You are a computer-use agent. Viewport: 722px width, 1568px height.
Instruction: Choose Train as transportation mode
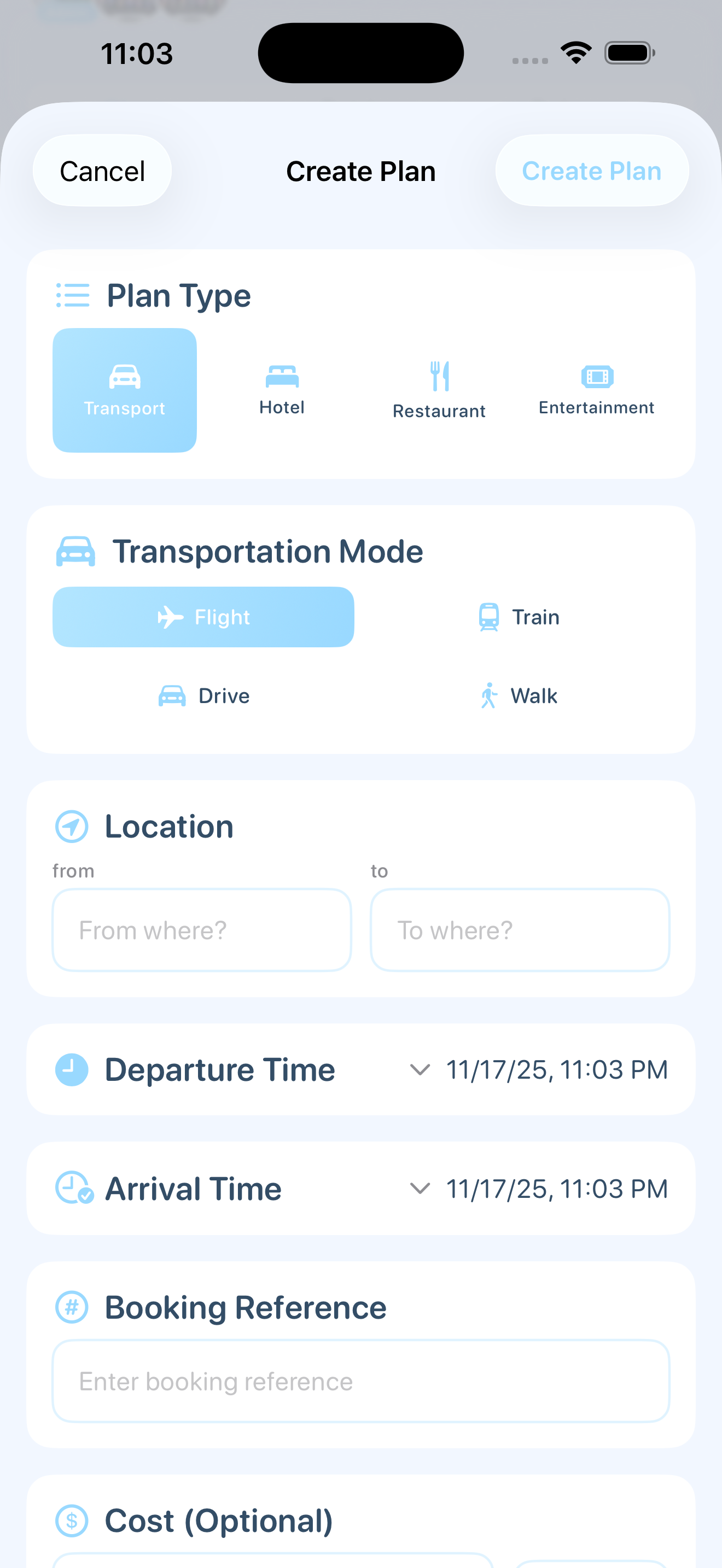coord(519,617)
